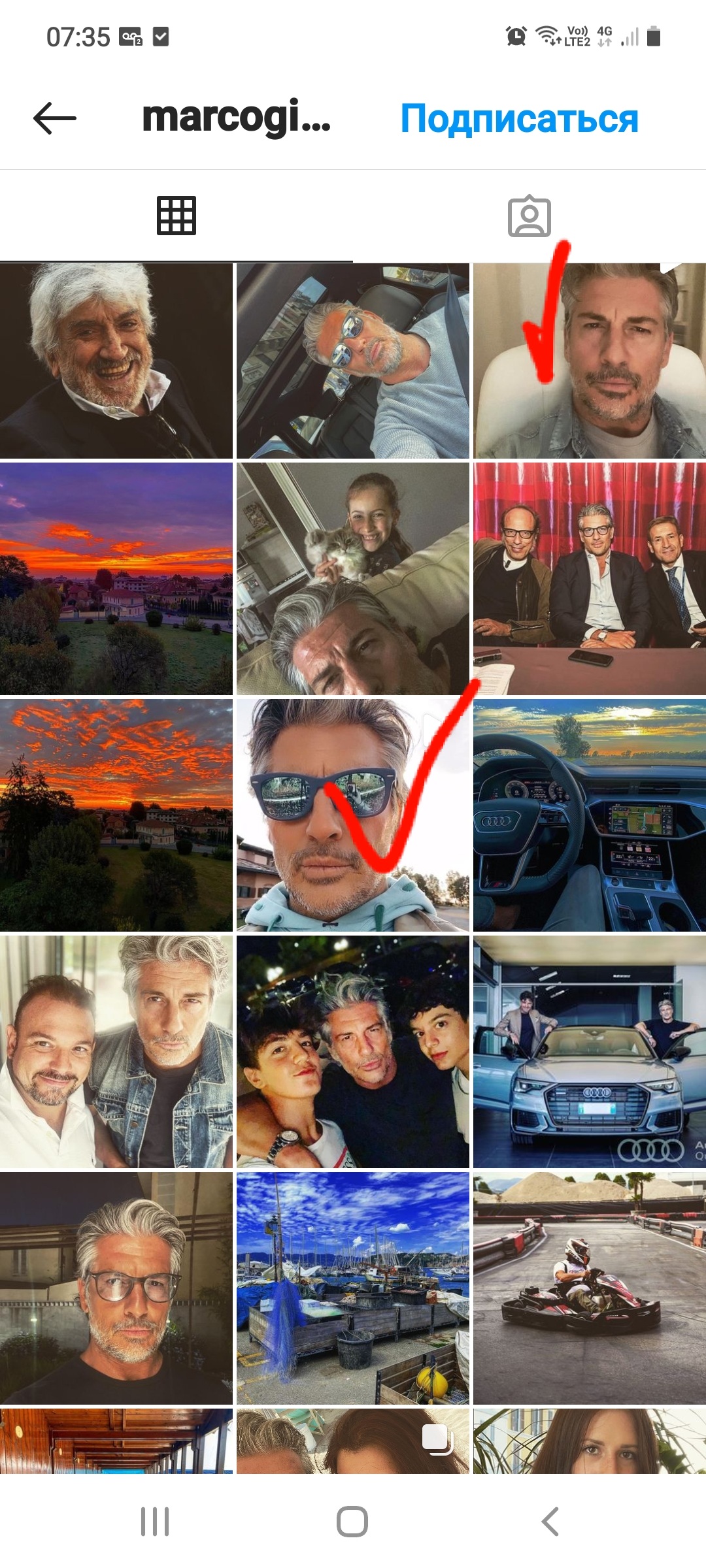Open the harbor with boats post
The width and height of the screenshot is (706, 1568).
click(353, 1288)
